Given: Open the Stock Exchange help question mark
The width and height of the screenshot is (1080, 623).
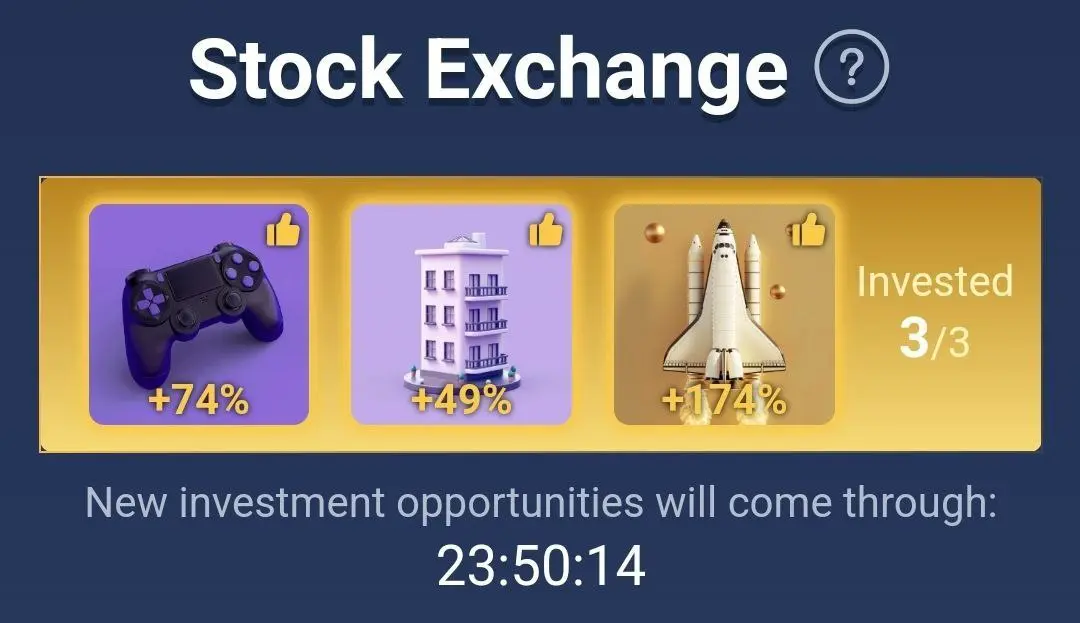Looking at the screenshot, I should 852,69.
